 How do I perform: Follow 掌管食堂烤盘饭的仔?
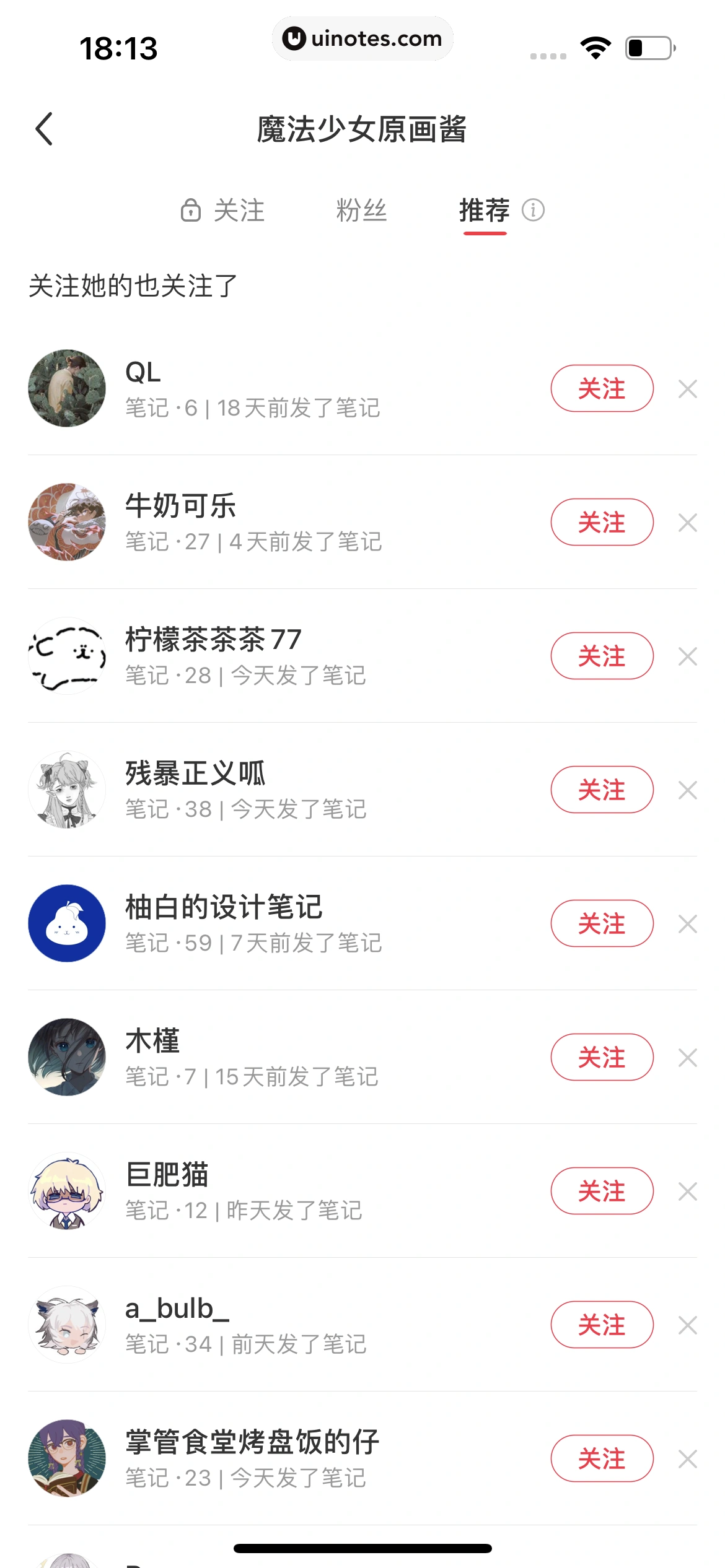tap(601, 1458)
